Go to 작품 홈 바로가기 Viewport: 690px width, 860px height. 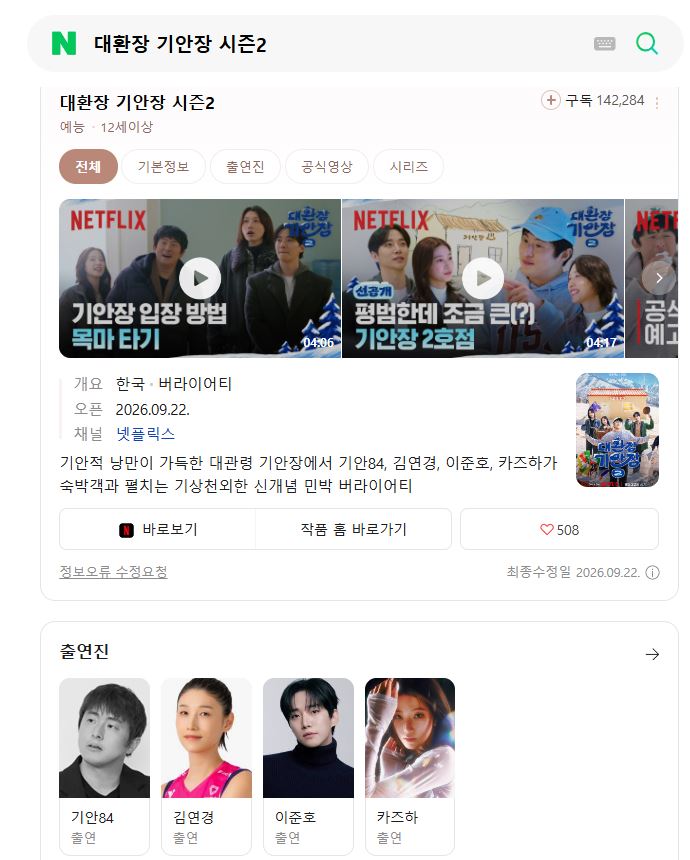click(353, 529)
